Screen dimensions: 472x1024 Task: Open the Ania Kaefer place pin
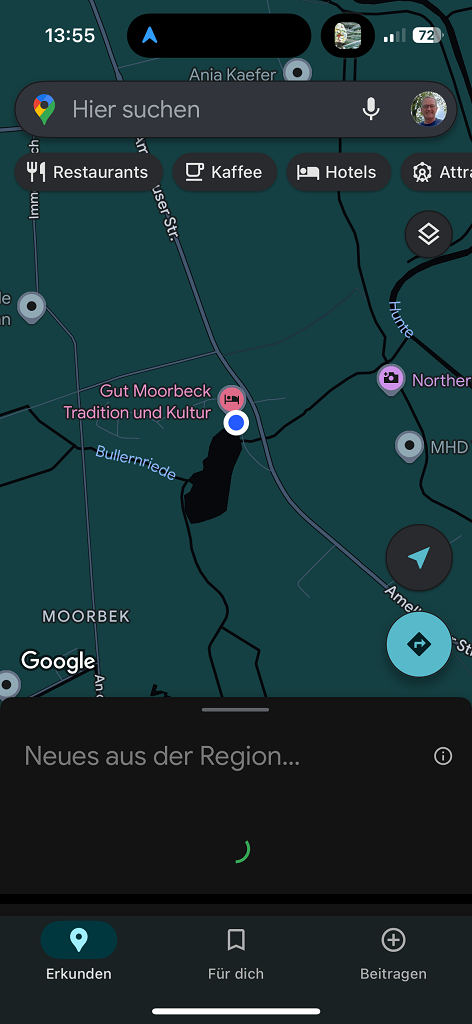tap(298, 71)
